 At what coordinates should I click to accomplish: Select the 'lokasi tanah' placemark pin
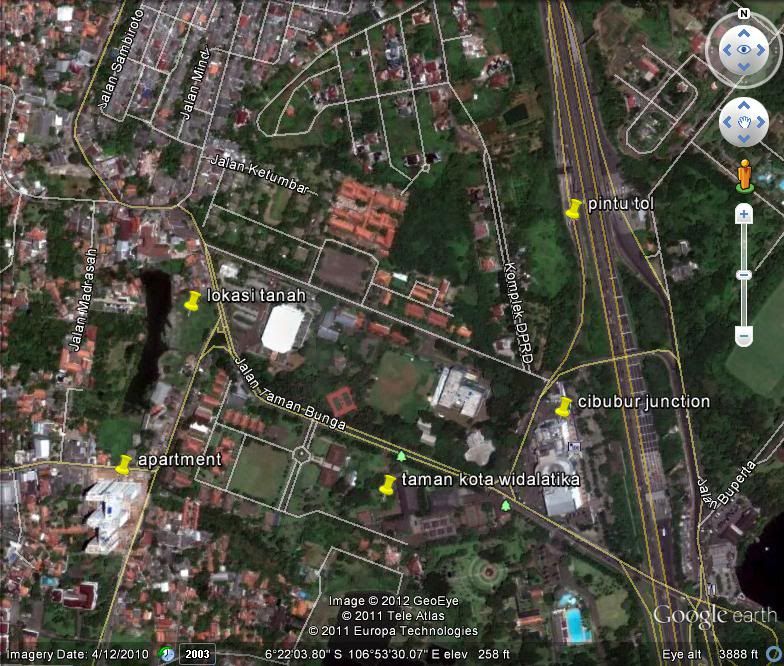[x=193, y=300]
